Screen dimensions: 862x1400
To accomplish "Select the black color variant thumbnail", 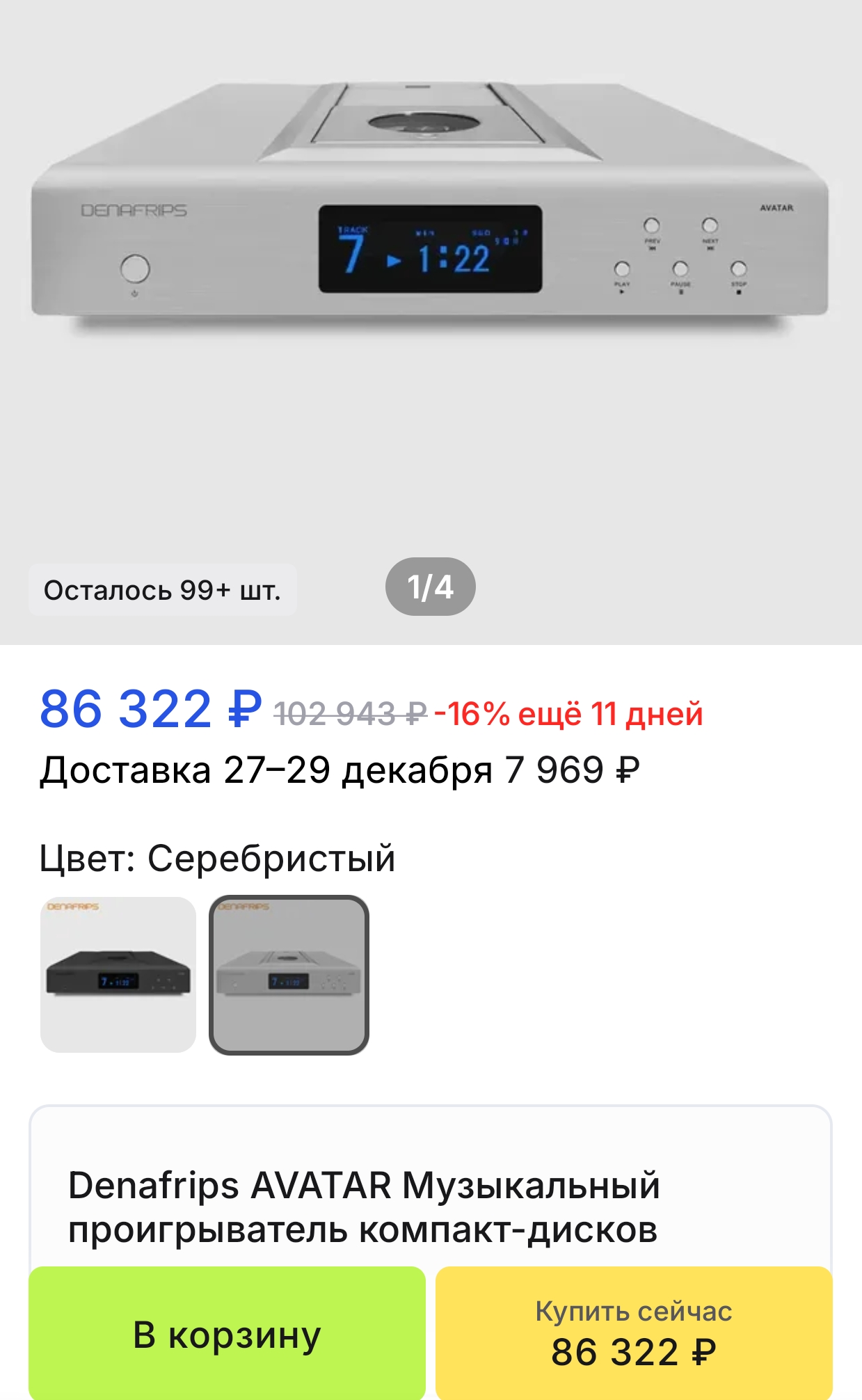I will coord(118,974).
